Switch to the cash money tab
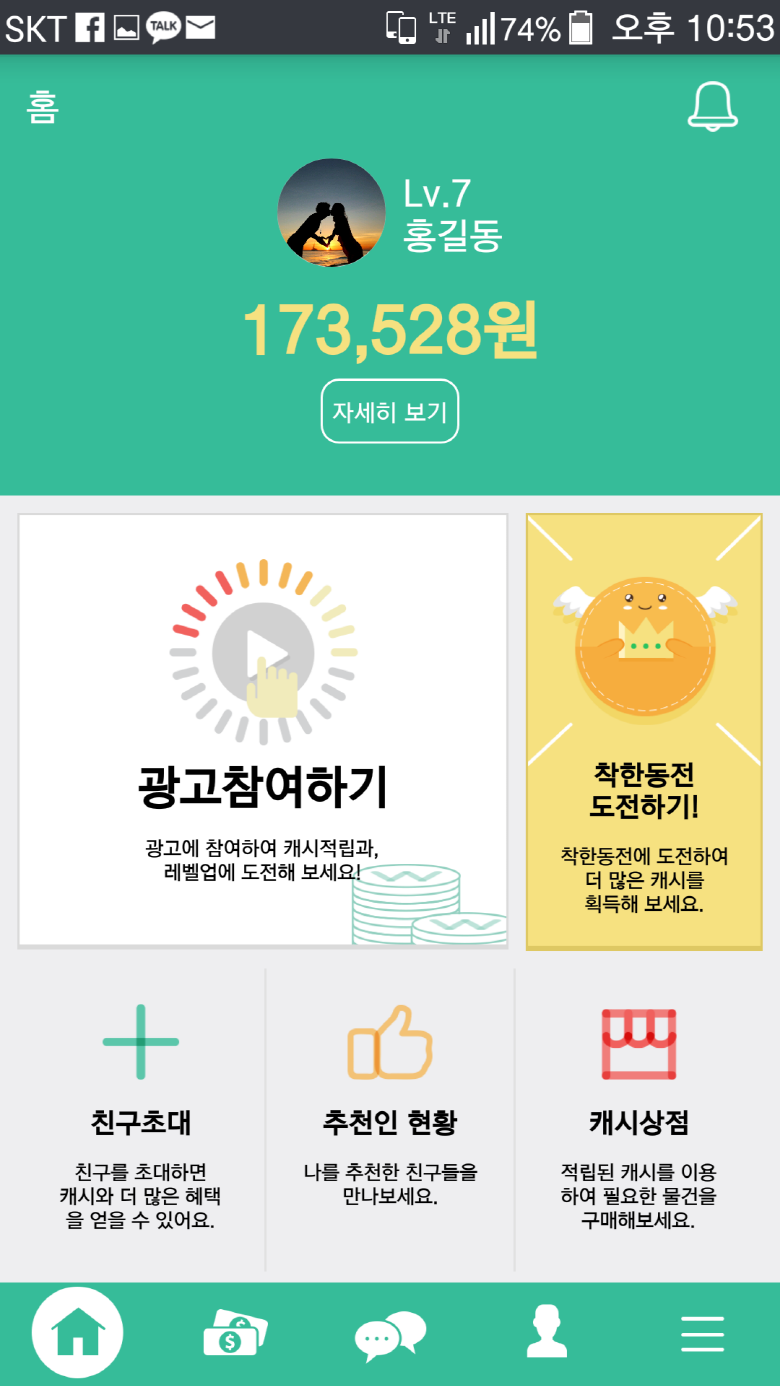 point(235,1334)
